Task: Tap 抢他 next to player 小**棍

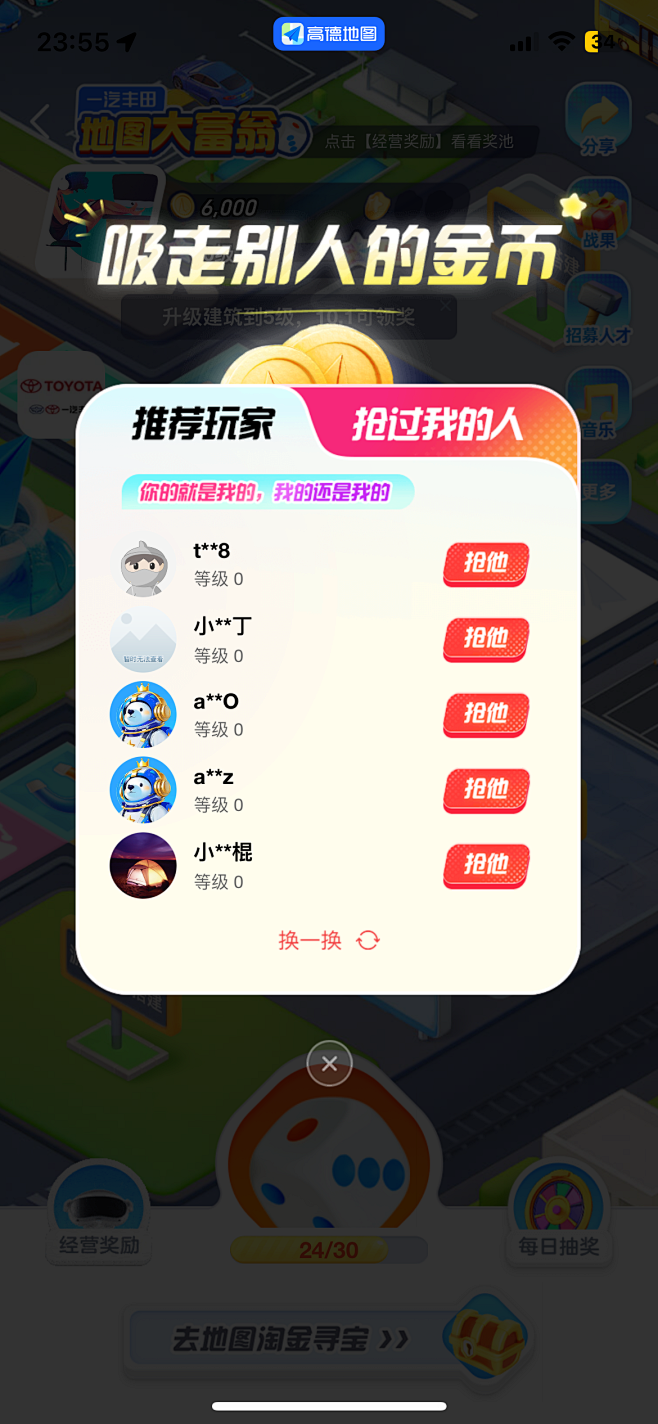Action: click(x=486, y=865)
